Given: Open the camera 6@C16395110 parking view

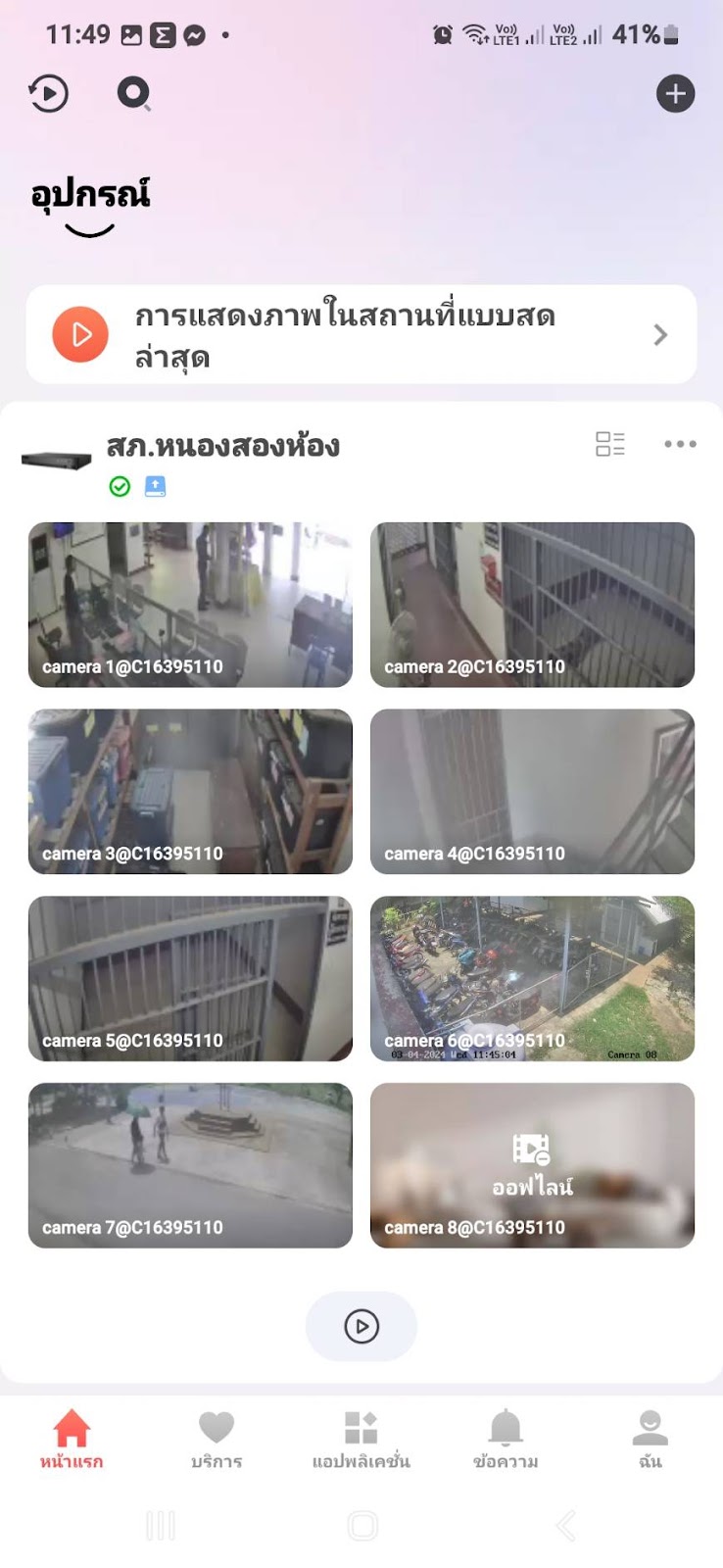Looking at the screenshot, I should tap(532, 978).
